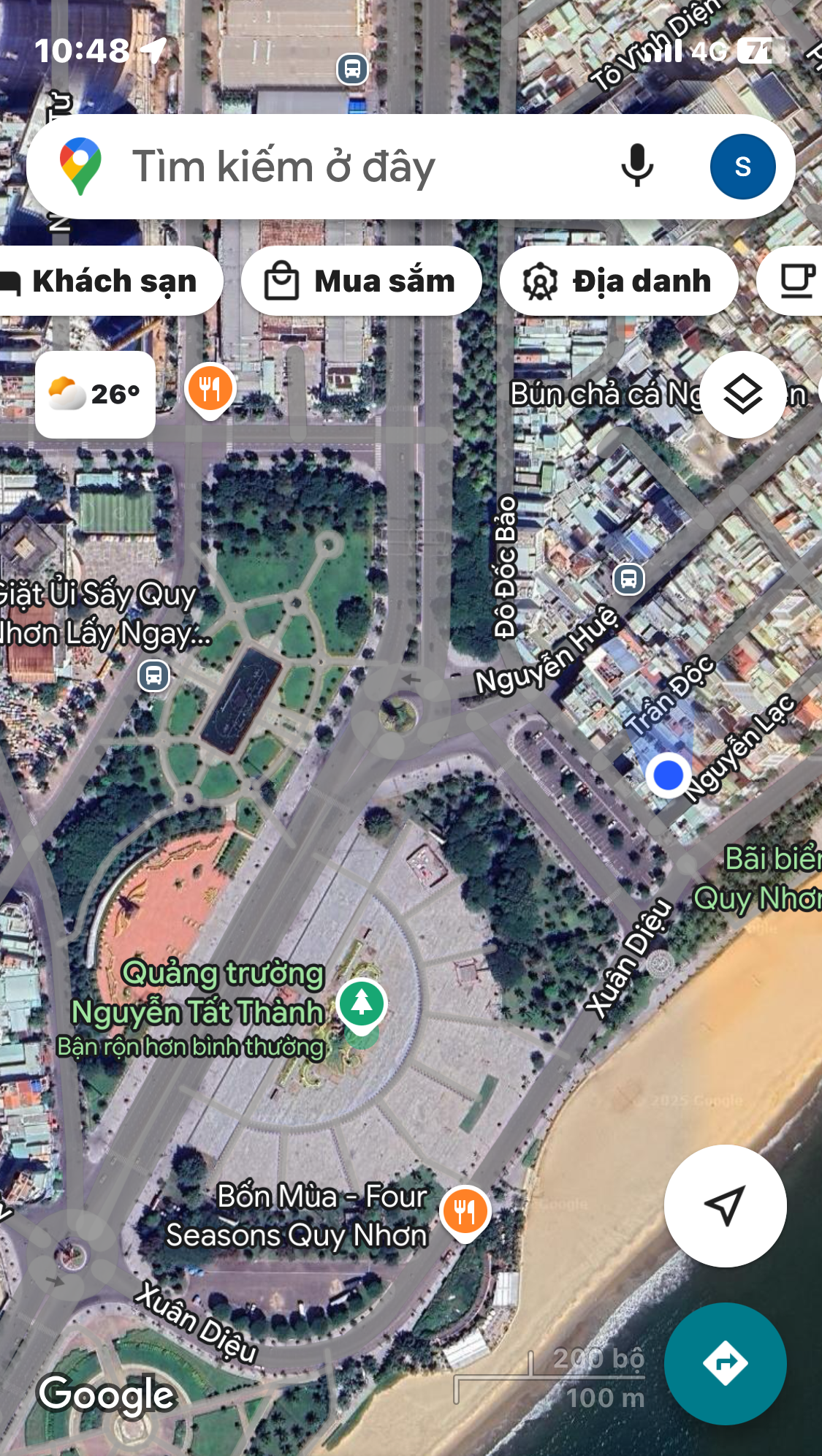Tap the bus stop by Giặt Ủi Sấy

[153, 675]
